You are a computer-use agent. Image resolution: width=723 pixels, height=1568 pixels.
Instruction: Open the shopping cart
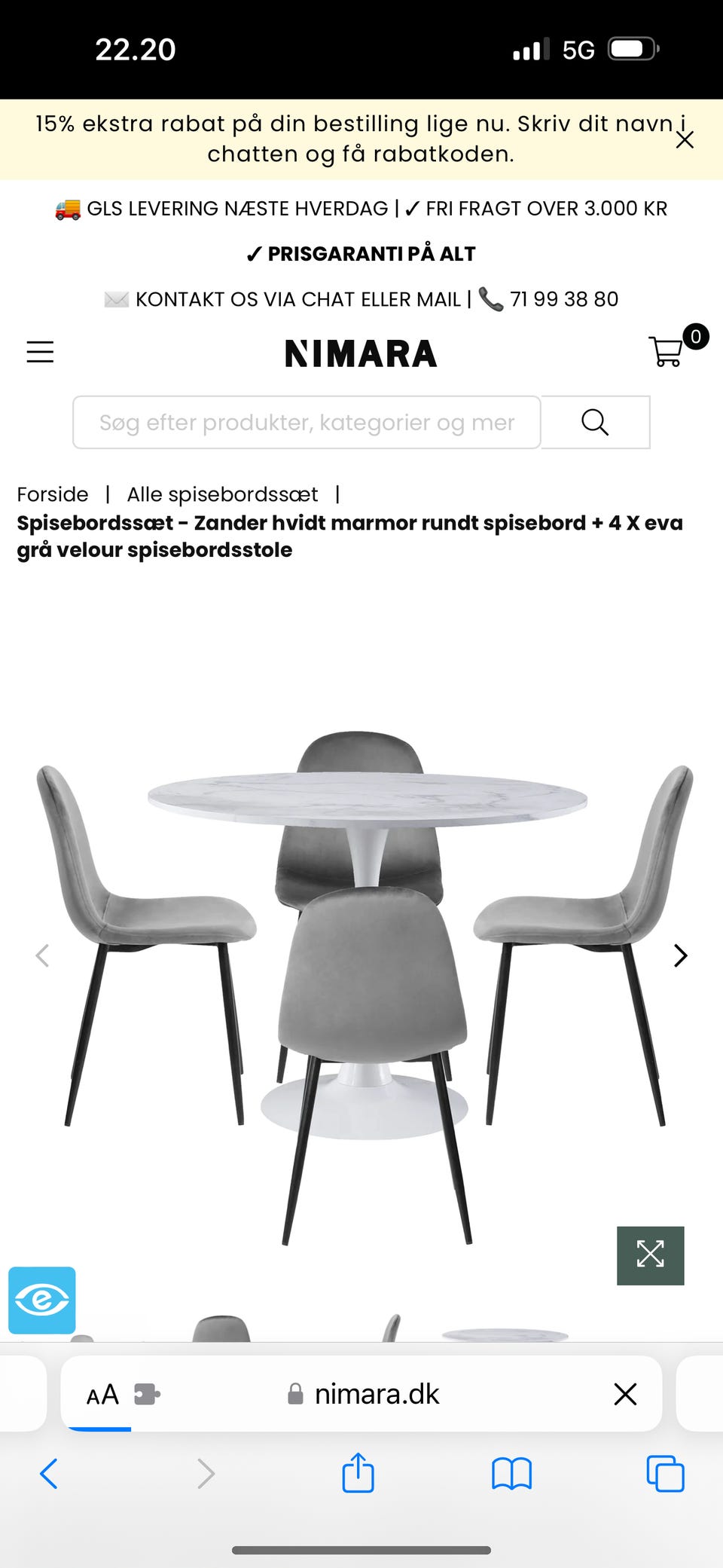pyautogui.click(x=667, y=351)
